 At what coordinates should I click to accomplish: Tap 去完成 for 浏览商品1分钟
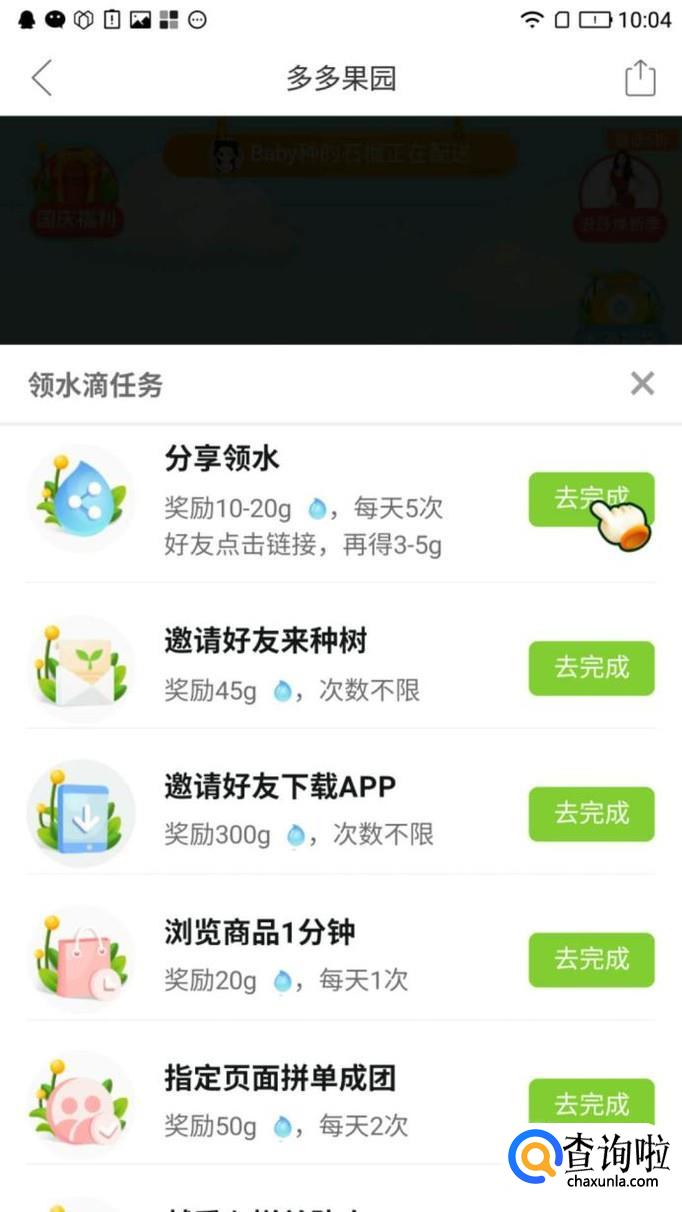coord(591,960)
